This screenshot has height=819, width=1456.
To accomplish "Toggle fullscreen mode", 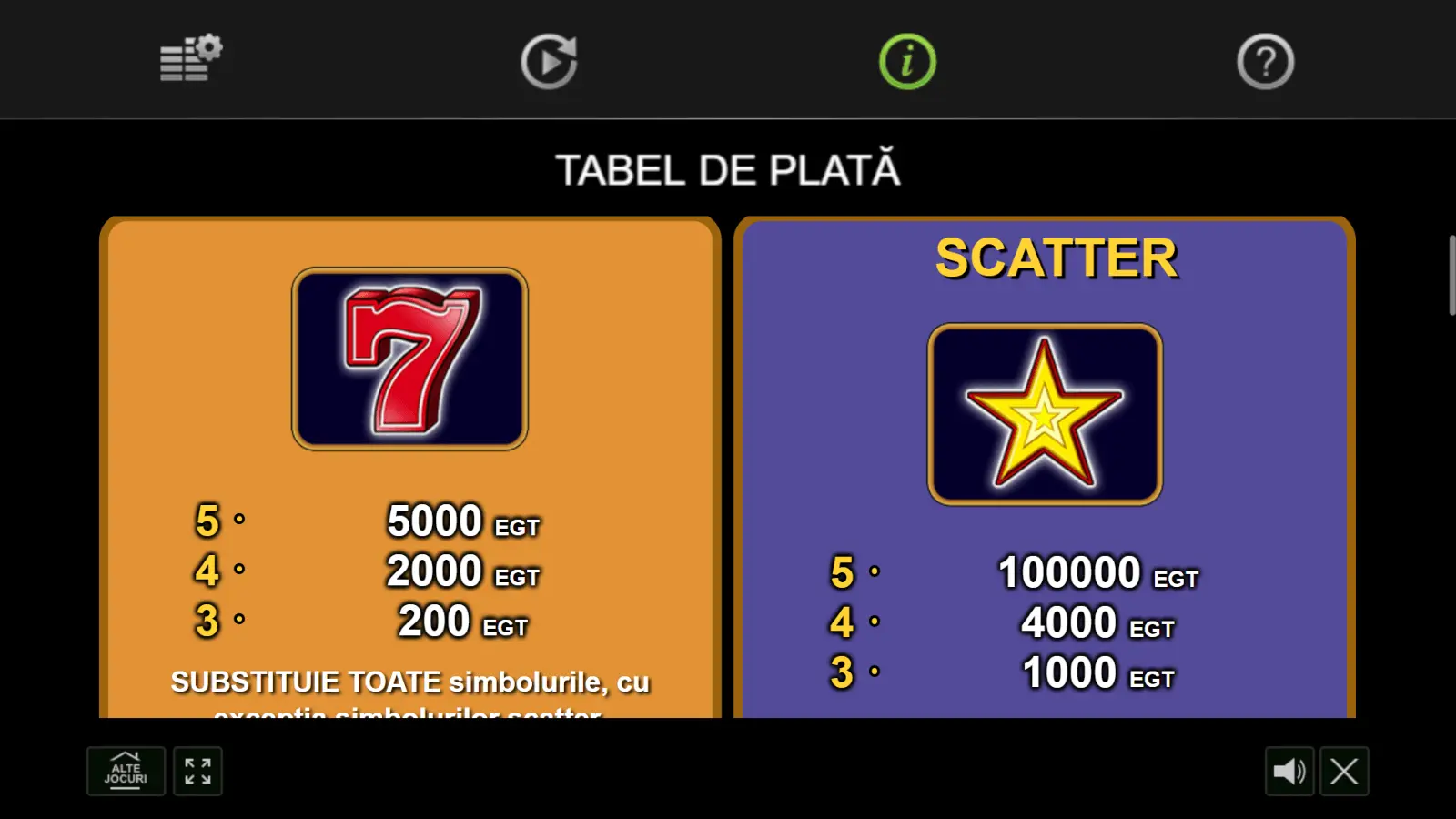I will click(x=197, y=771).
